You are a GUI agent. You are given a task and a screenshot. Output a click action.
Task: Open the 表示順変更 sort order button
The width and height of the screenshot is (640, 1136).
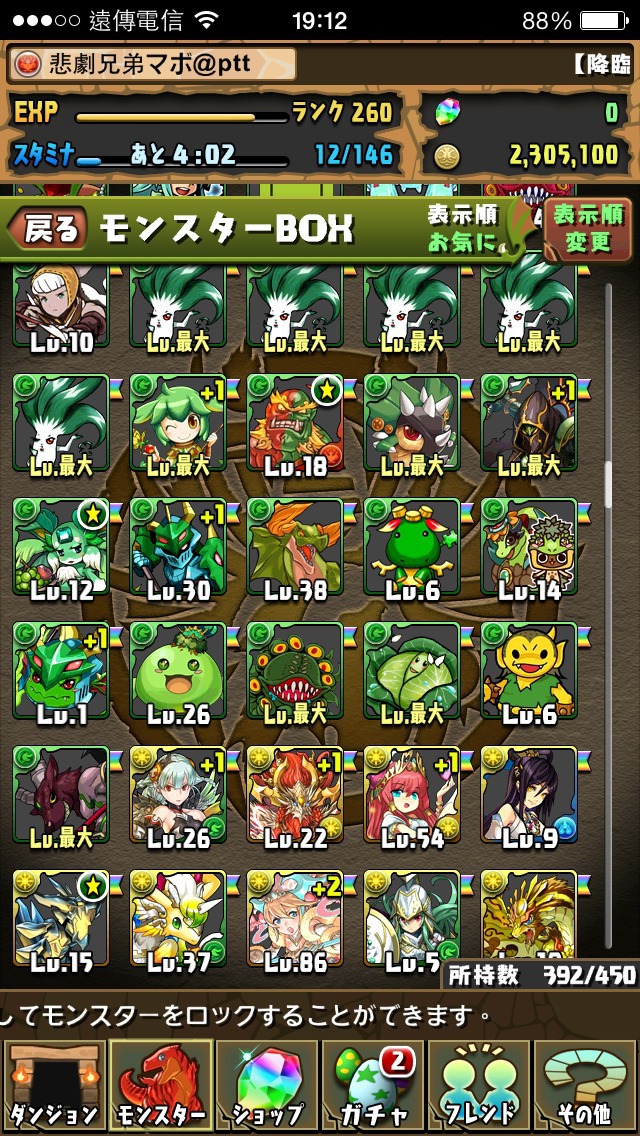pyautogui.click(x=588, y=230)
